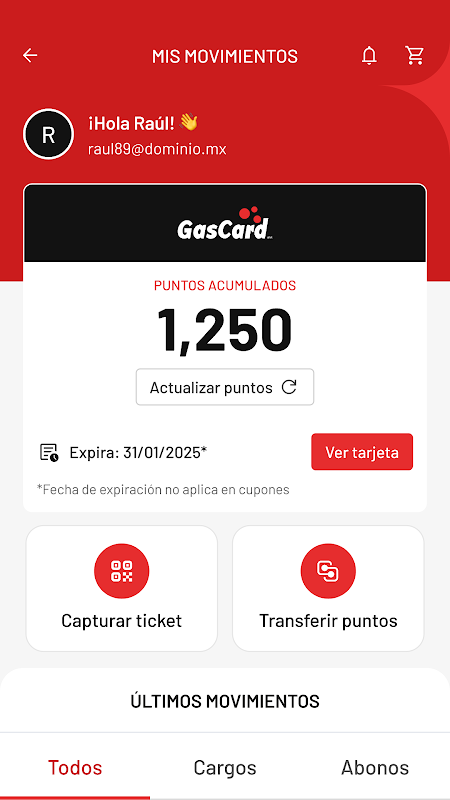
Task: Go back using the top-left arrow
Action: click(30, 56)
